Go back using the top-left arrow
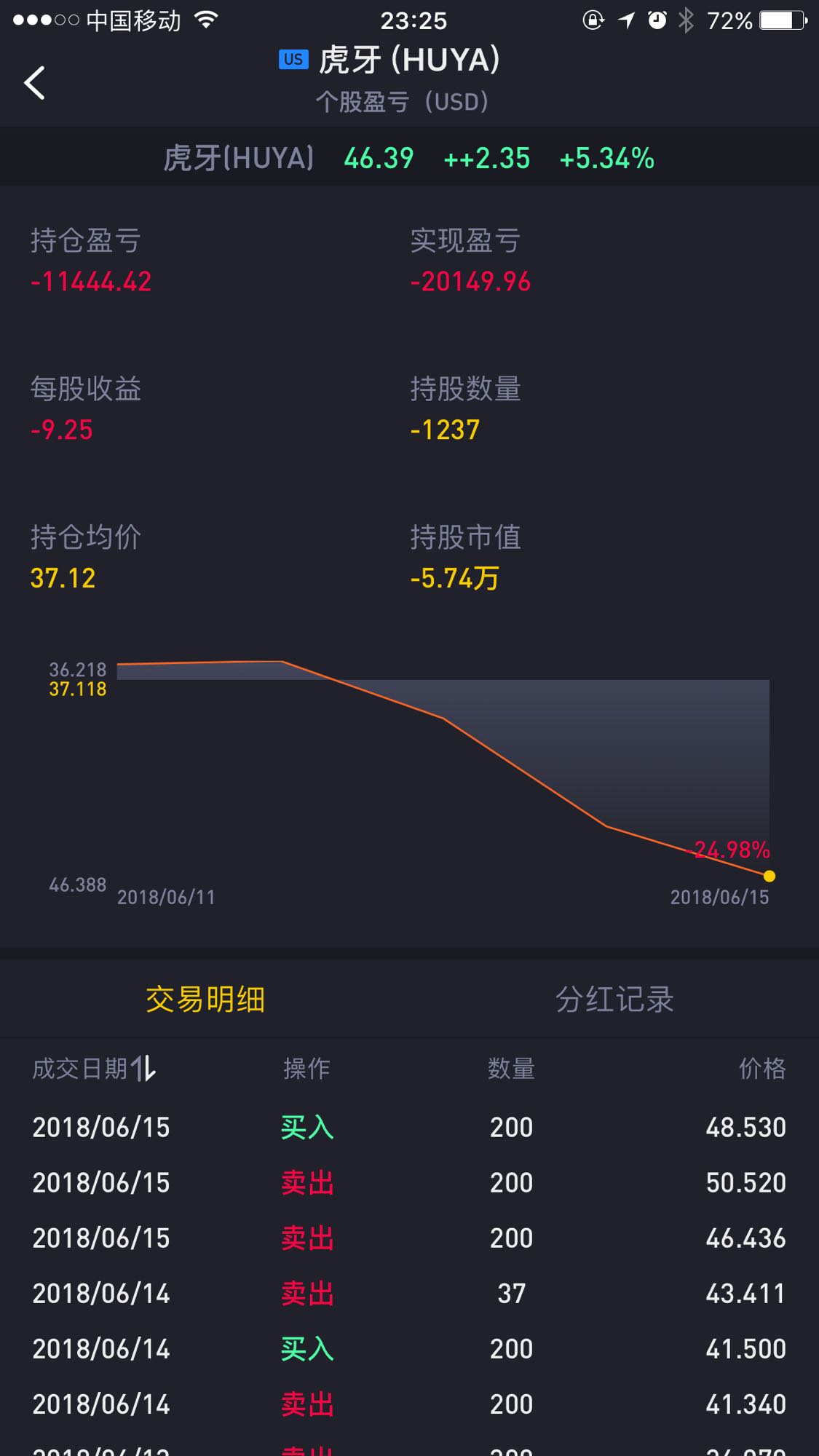Viewport: 819px width, 1456px height. point(34,82)
